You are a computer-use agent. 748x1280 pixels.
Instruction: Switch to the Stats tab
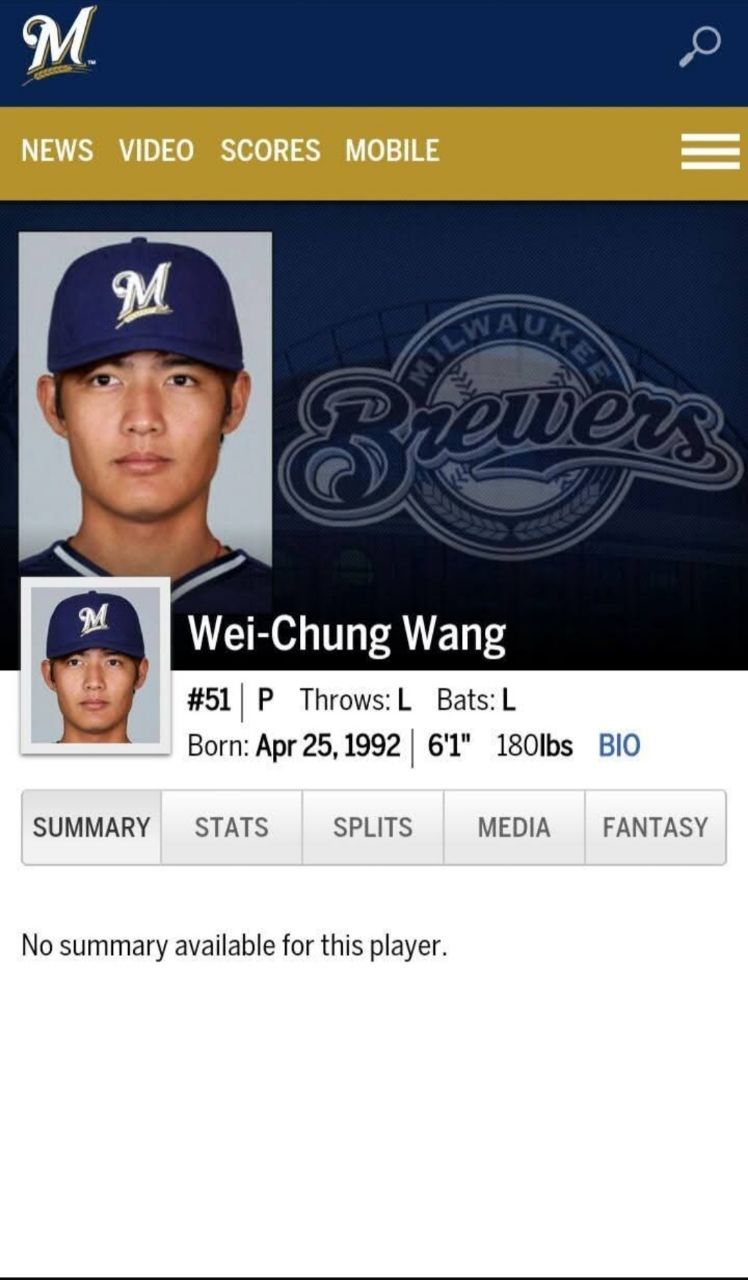click(x=231, y=827)
